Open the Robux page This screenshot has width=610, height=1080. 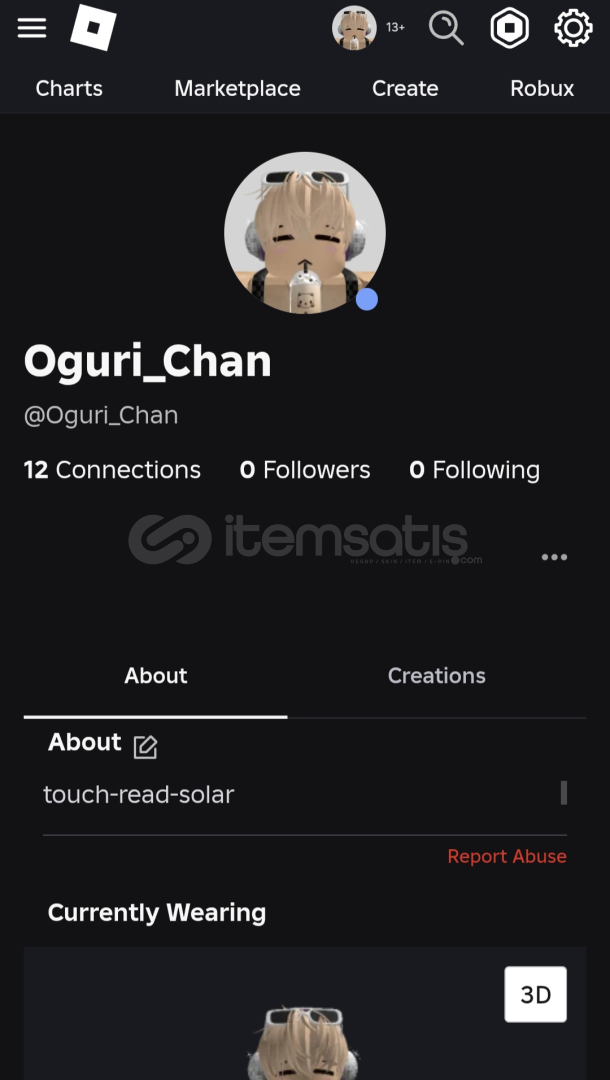pyautogui.click(x=542, y=88)
